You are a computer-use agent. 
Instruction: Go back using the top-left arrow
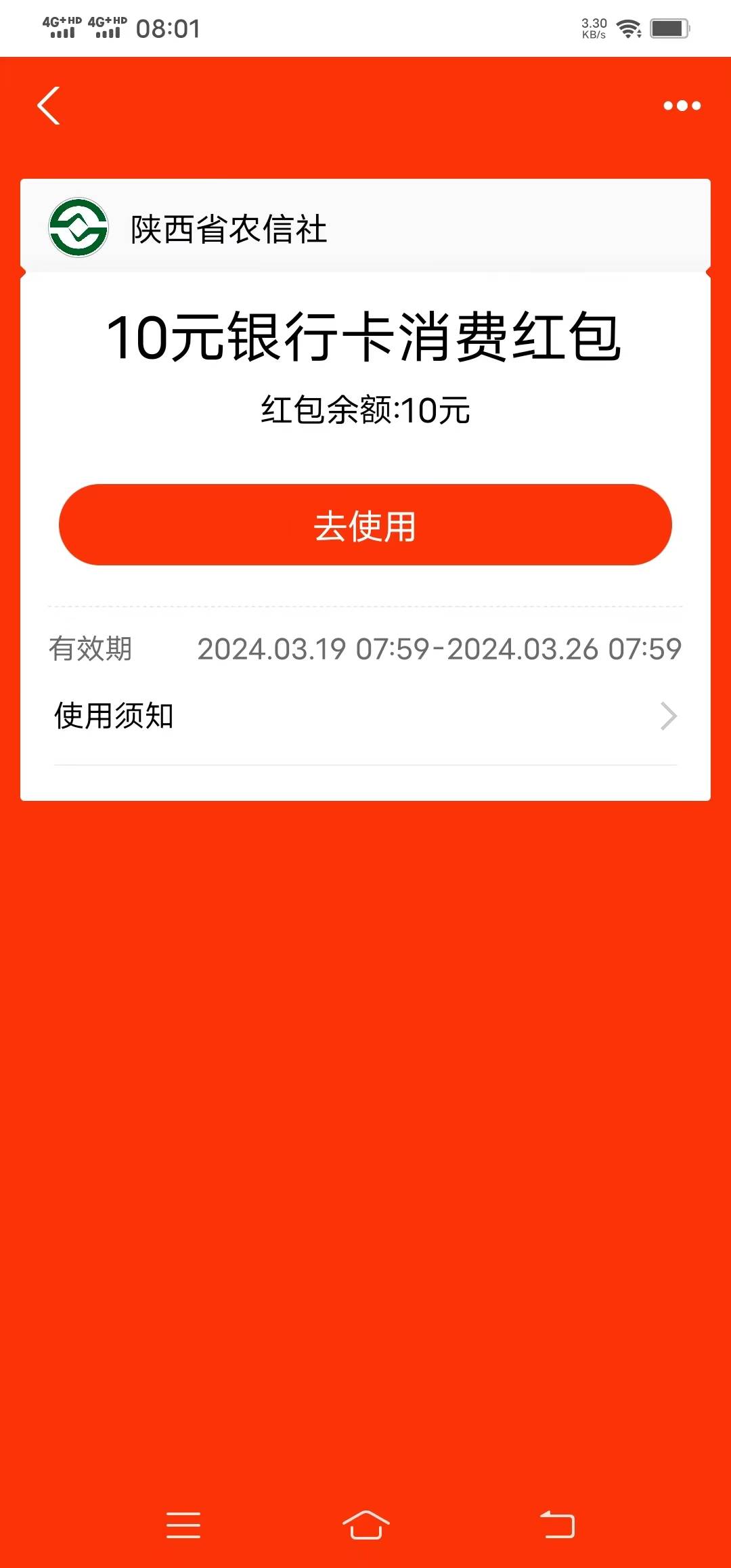pos(48,106)
